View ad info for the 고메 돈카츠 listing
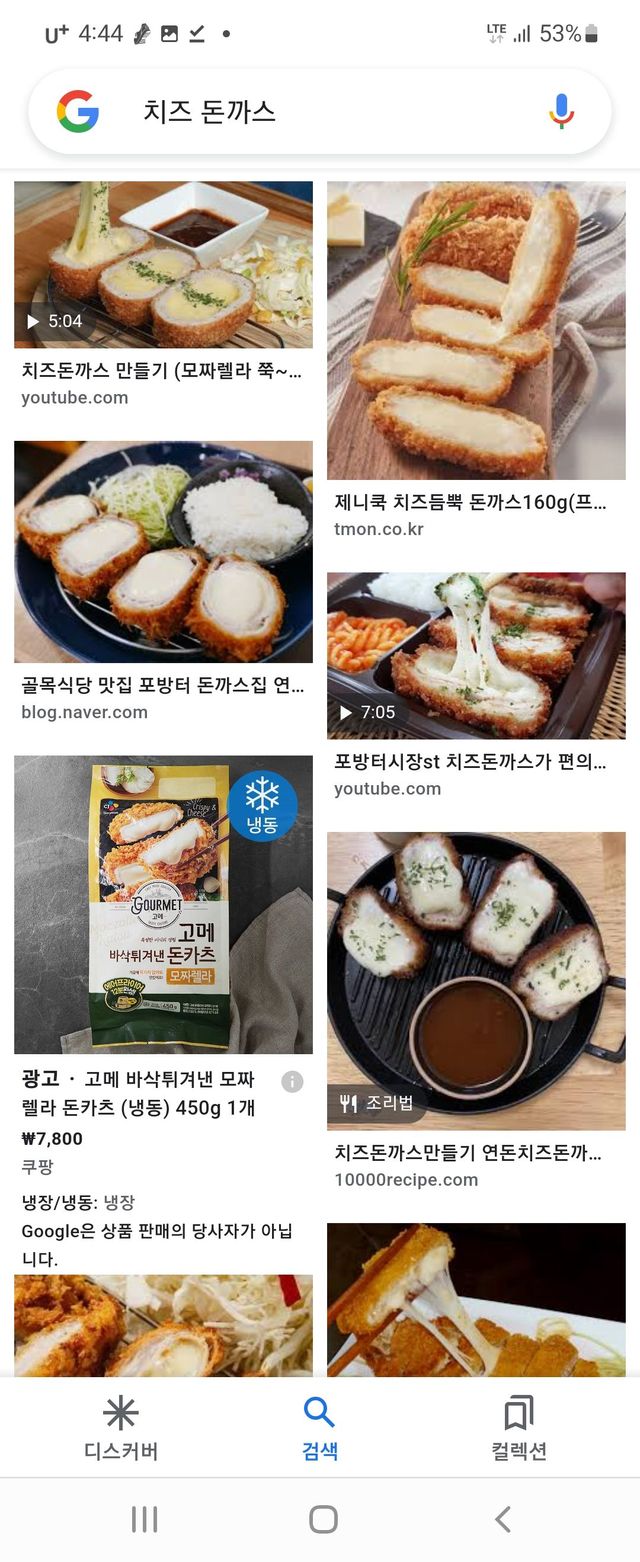 (292, 1081)
